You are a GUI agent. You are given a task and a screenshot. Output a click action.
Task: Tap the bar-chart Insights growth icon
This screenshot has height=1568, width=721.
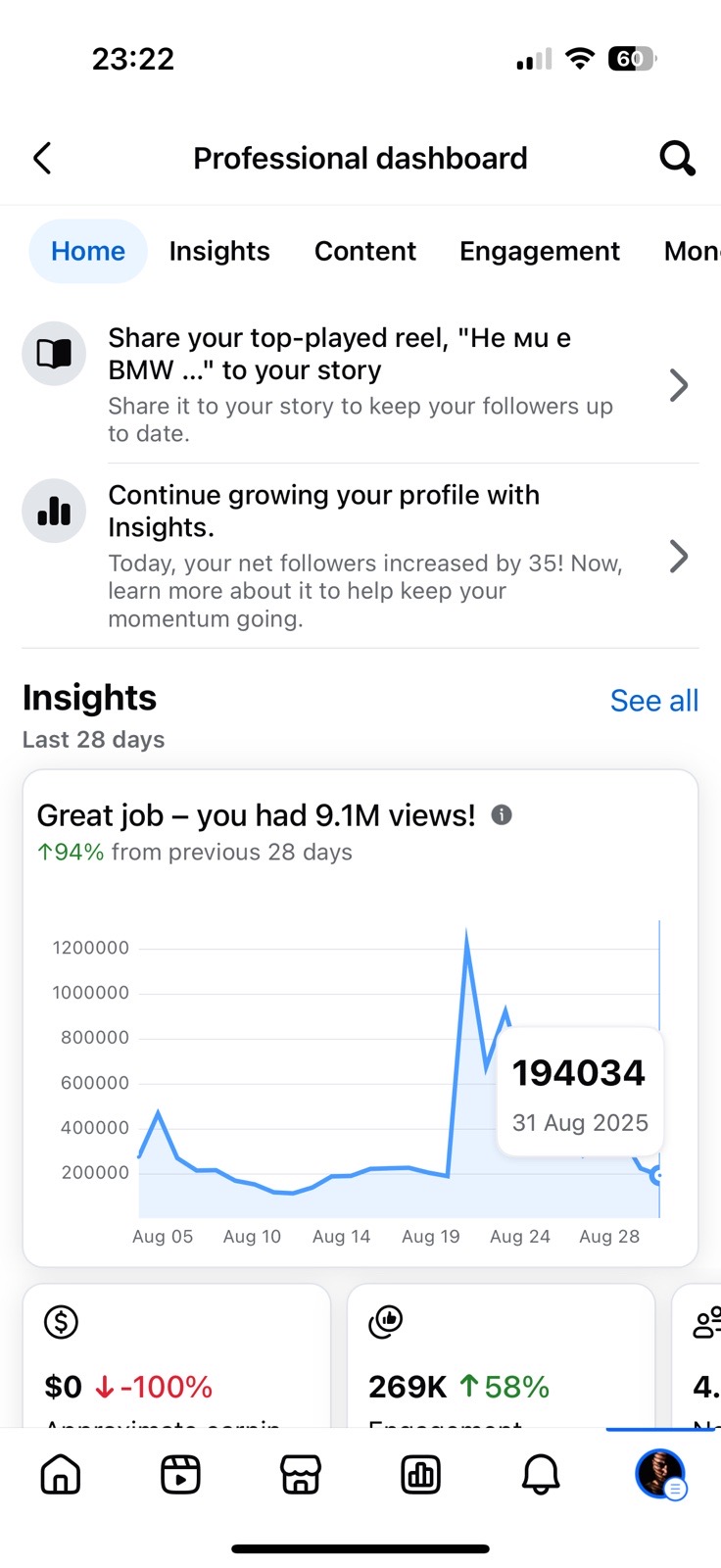coord(54,511)
